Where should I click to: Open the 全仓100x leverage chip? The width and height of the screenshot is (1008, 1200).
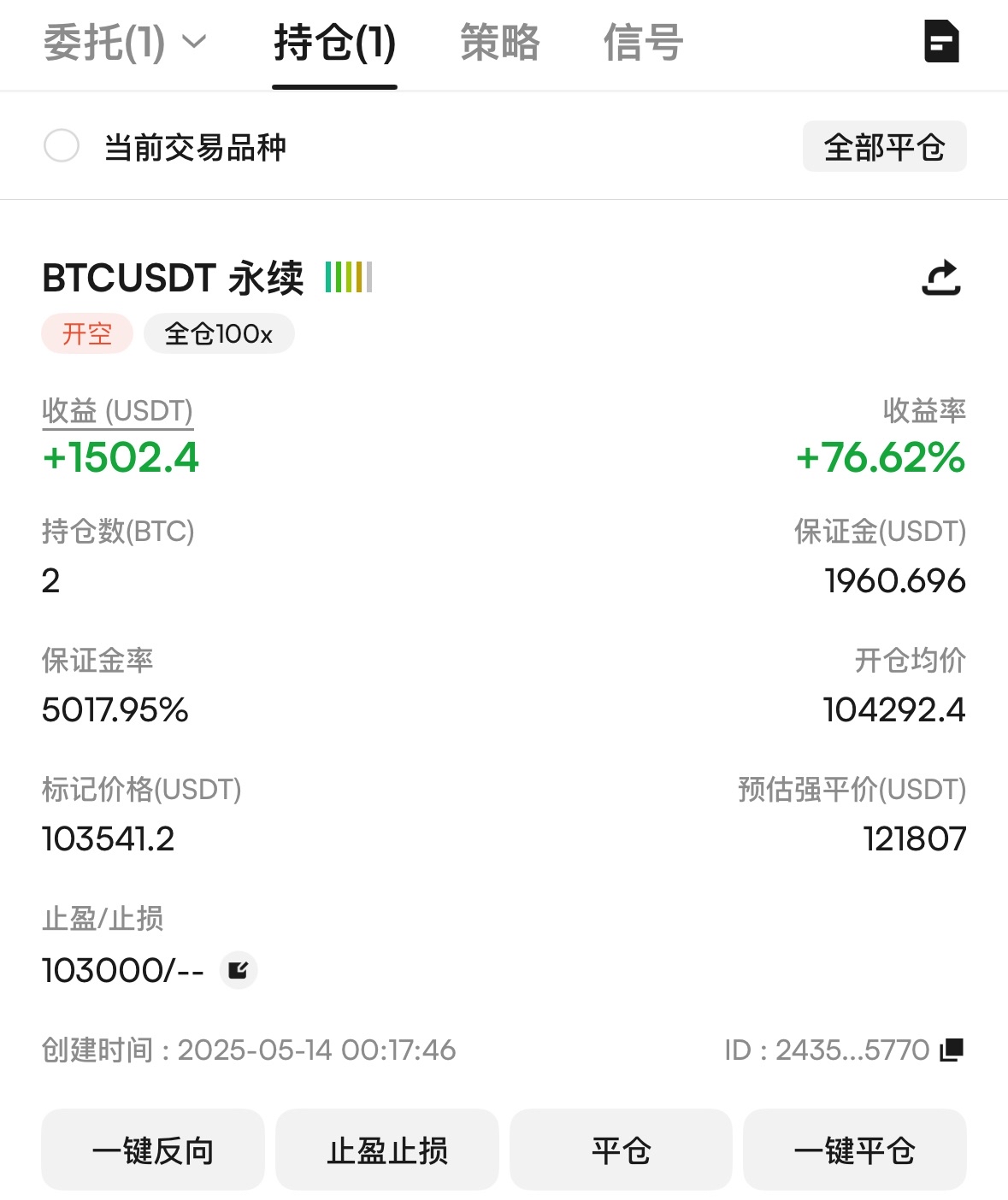[219, 333]
